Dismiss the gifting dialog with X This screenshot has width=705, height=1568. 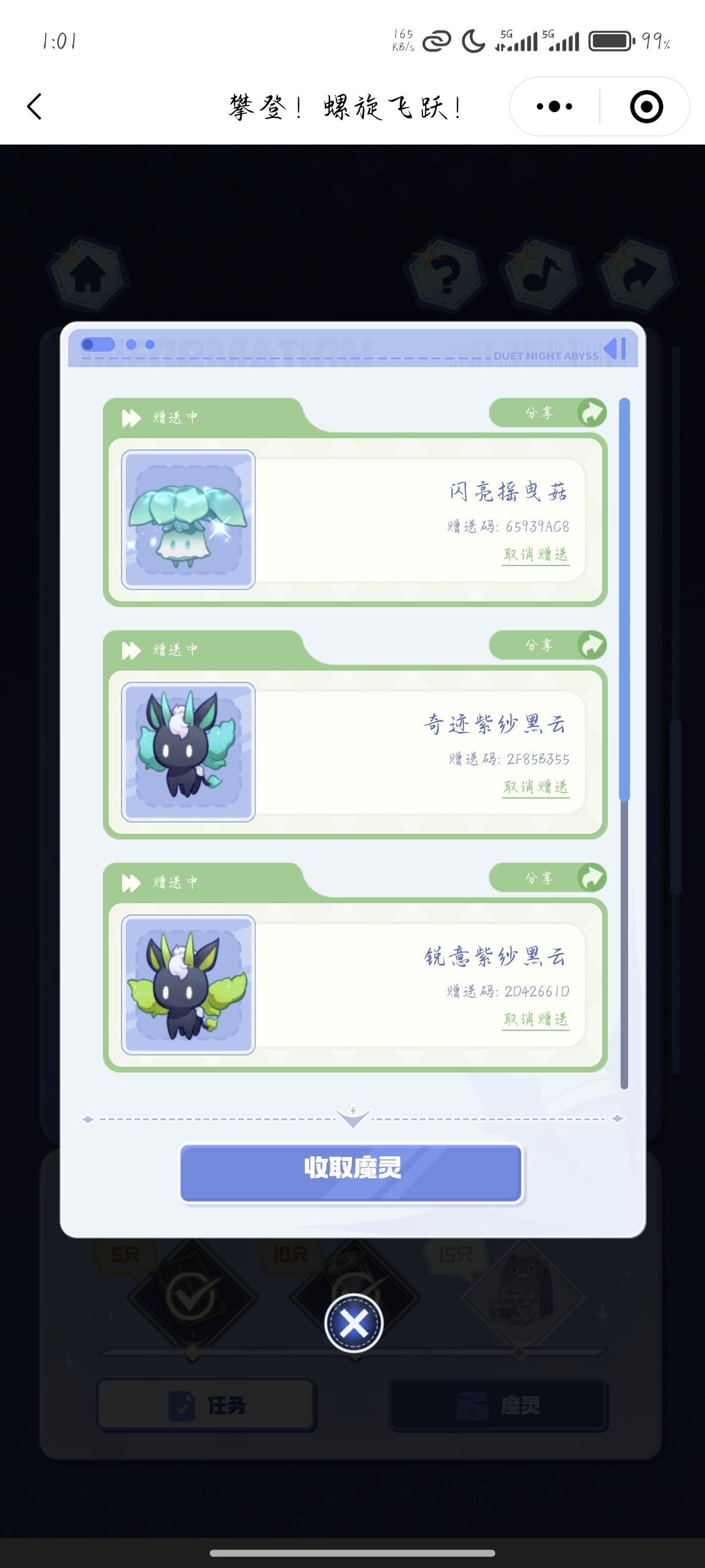(354, 1323)
